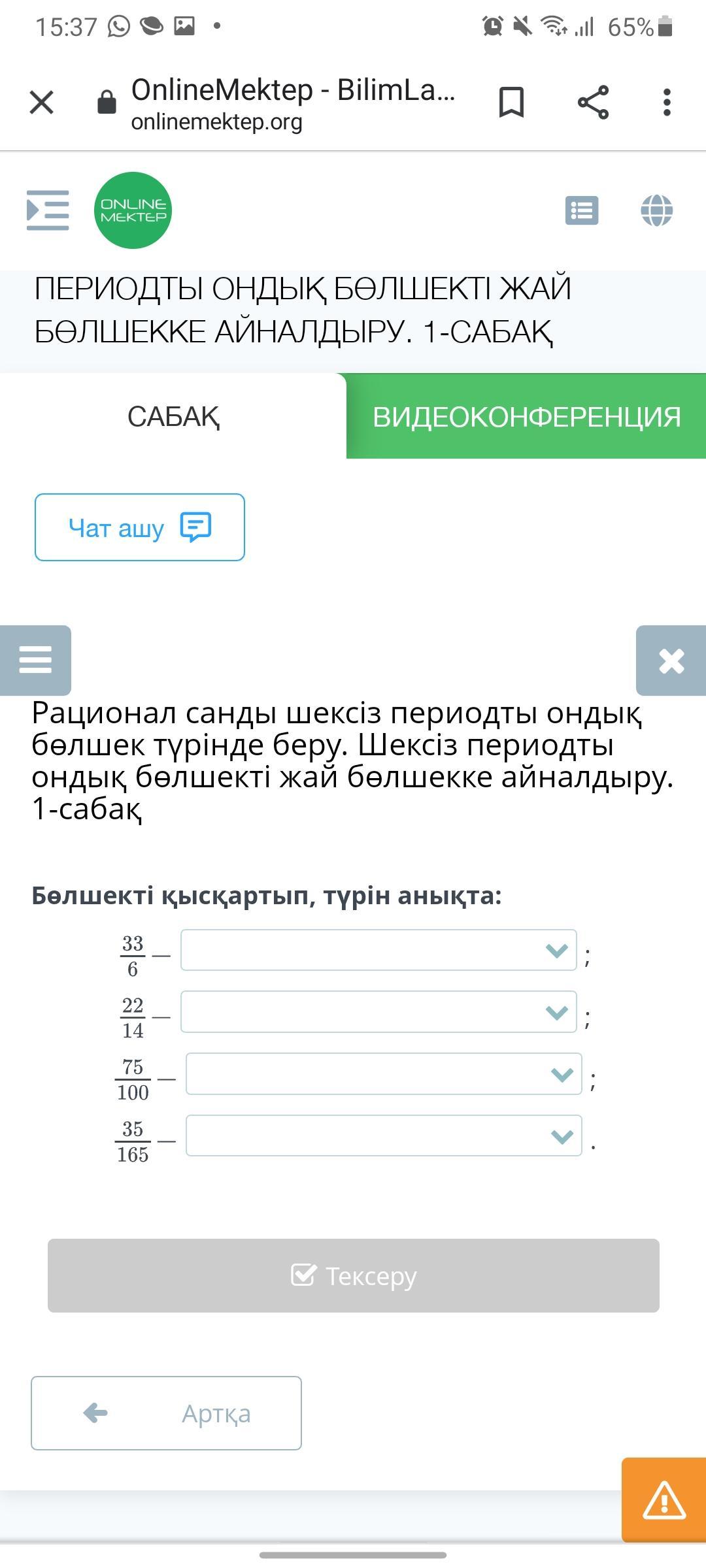Viewport: 706px width, 1568px height.
Task: Bookmark this OnlineMektep page
Action: click(511, 103)
